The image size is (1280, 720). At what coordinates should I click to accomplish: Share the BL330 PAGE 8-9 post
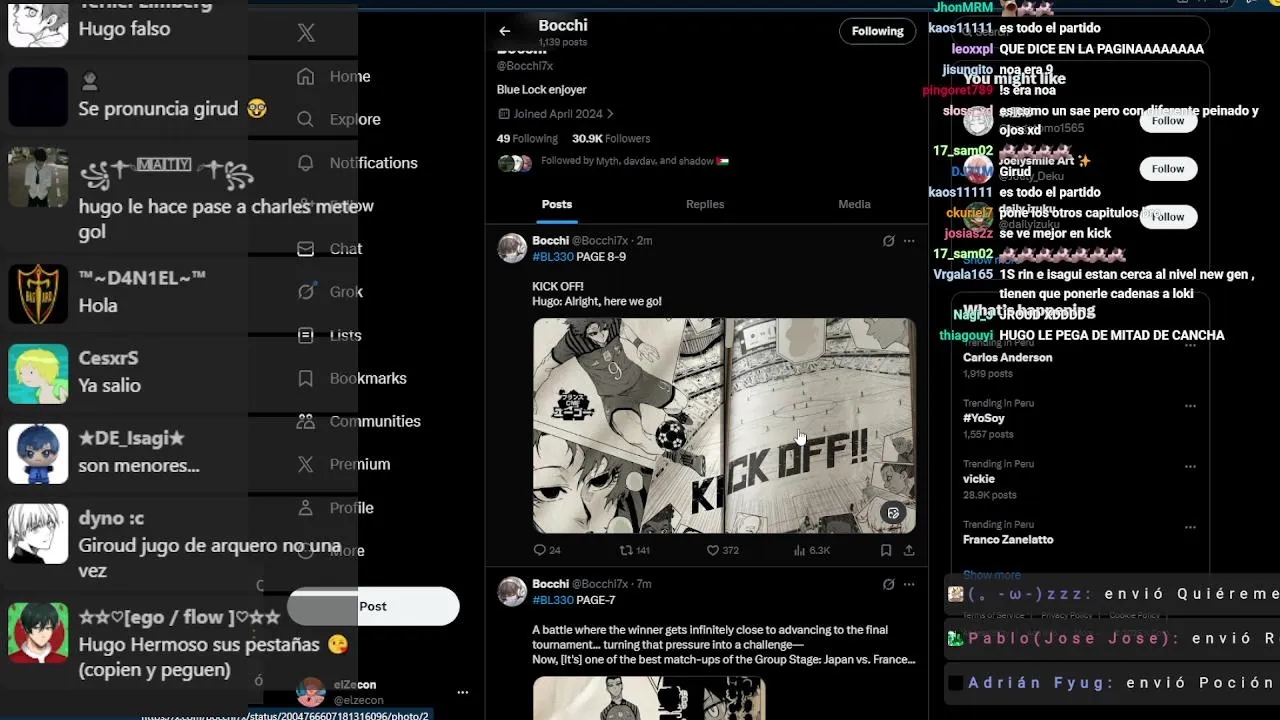coord(908,550)
